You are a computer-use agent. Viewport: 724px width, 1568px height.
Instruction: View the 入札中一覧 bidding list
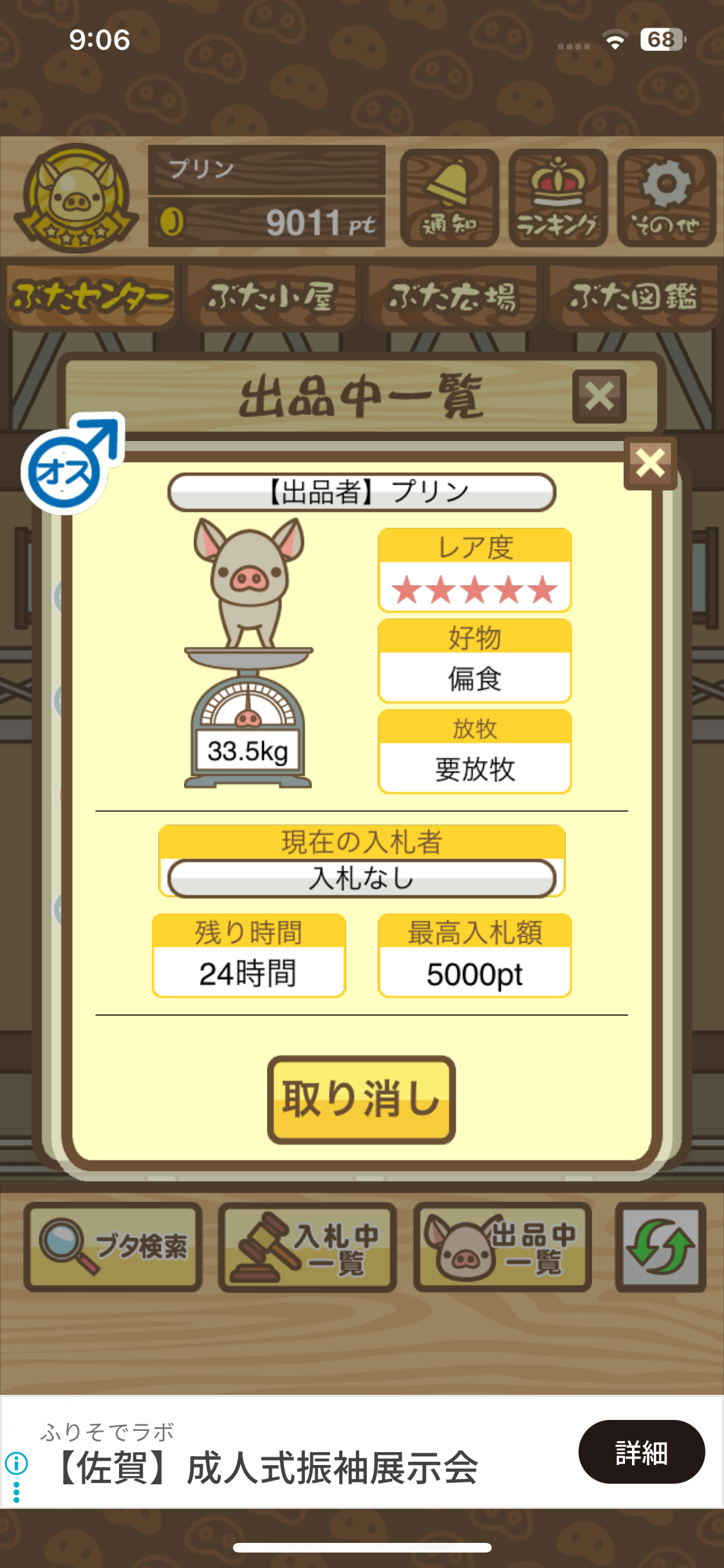pos(308,1247)
